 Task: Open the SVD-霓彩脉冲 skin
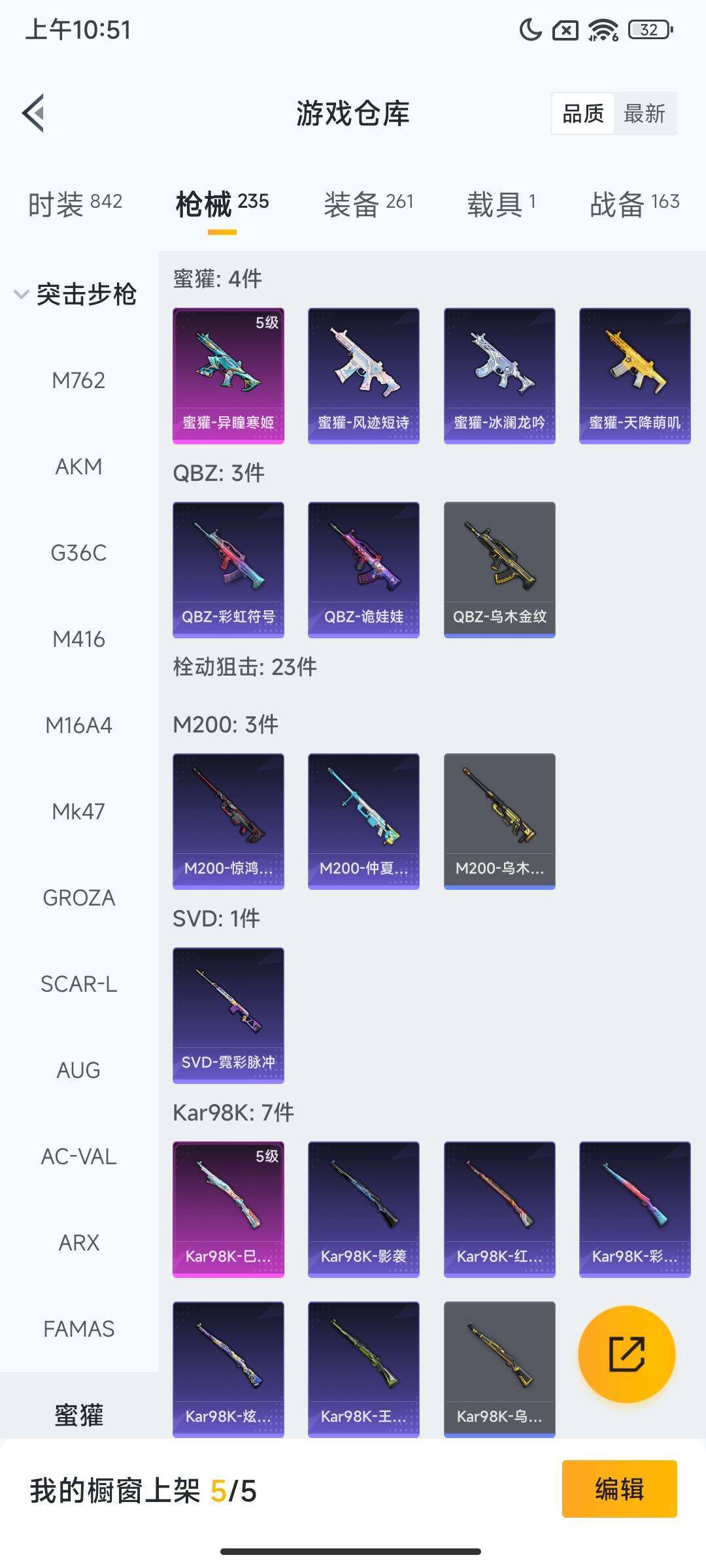pos(228,1015)
